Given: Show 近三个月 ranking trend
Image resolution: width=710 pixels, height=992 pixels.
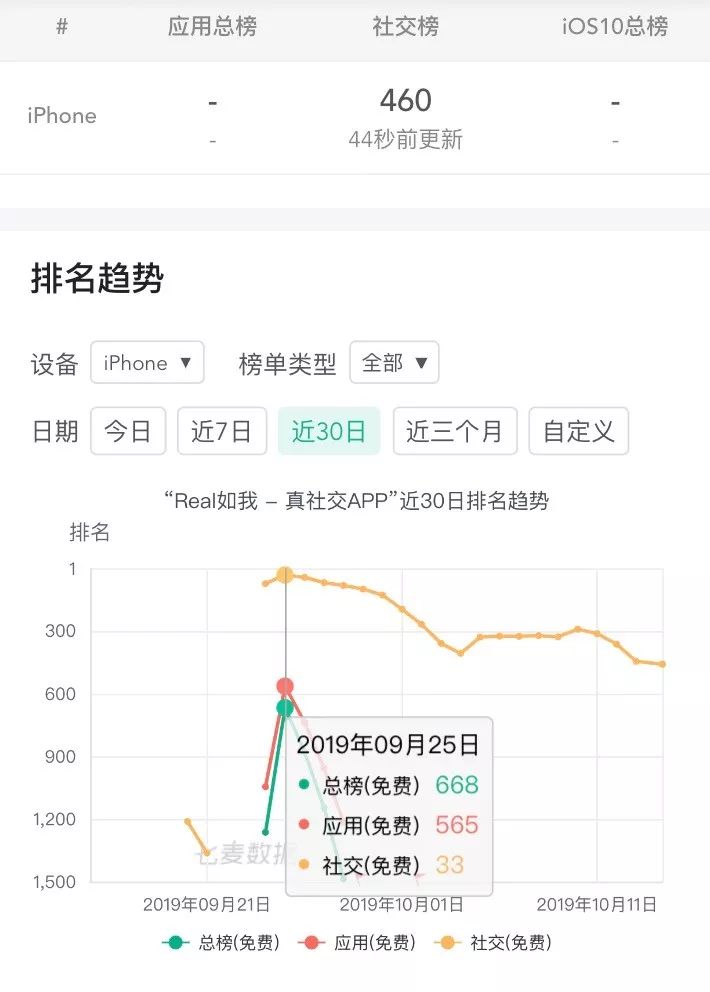Looking at the screenshot, I should (455, 431).
